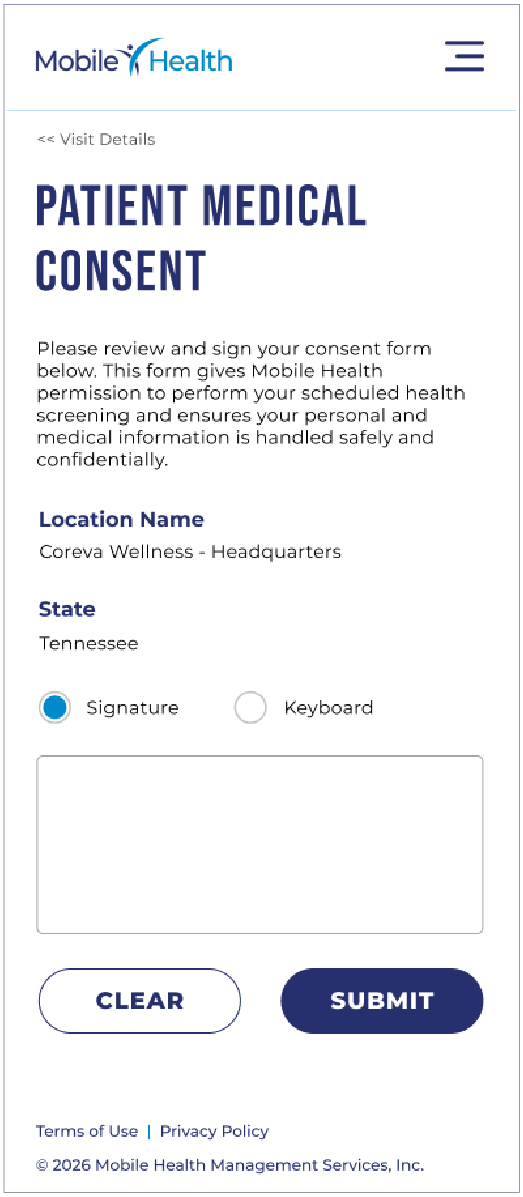Tap the signature drawing box
This screenshot has width=523, height=1197.
click(x=260, y=844)
